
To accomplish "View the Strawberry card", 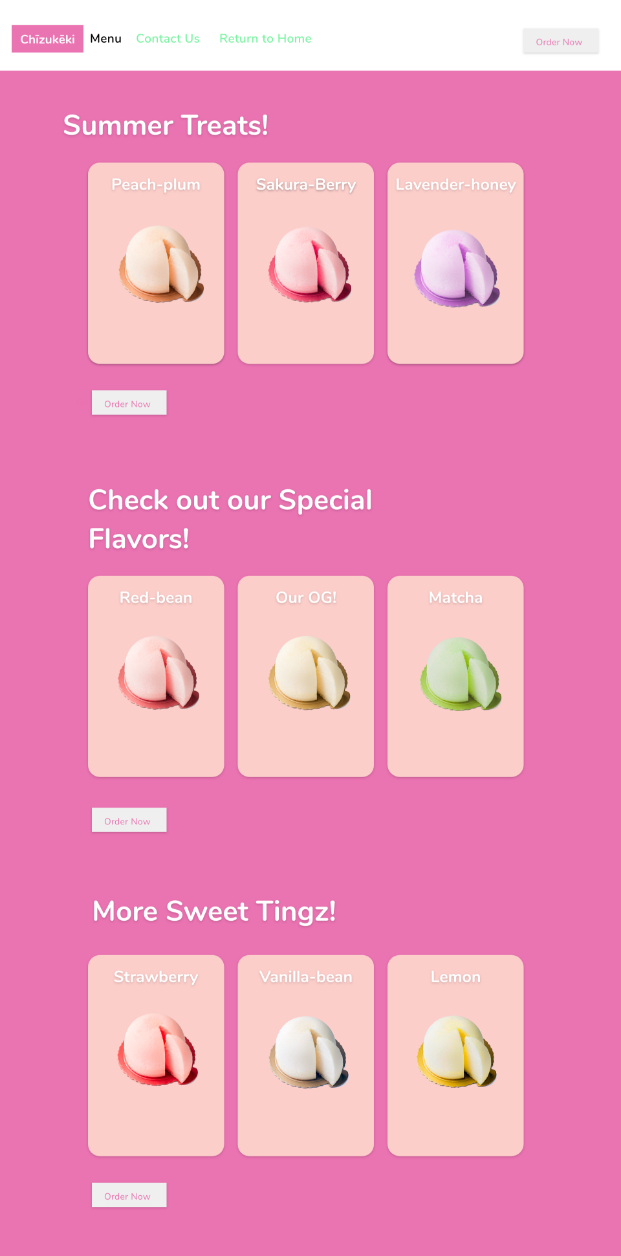I will (x=156, y=1055).
